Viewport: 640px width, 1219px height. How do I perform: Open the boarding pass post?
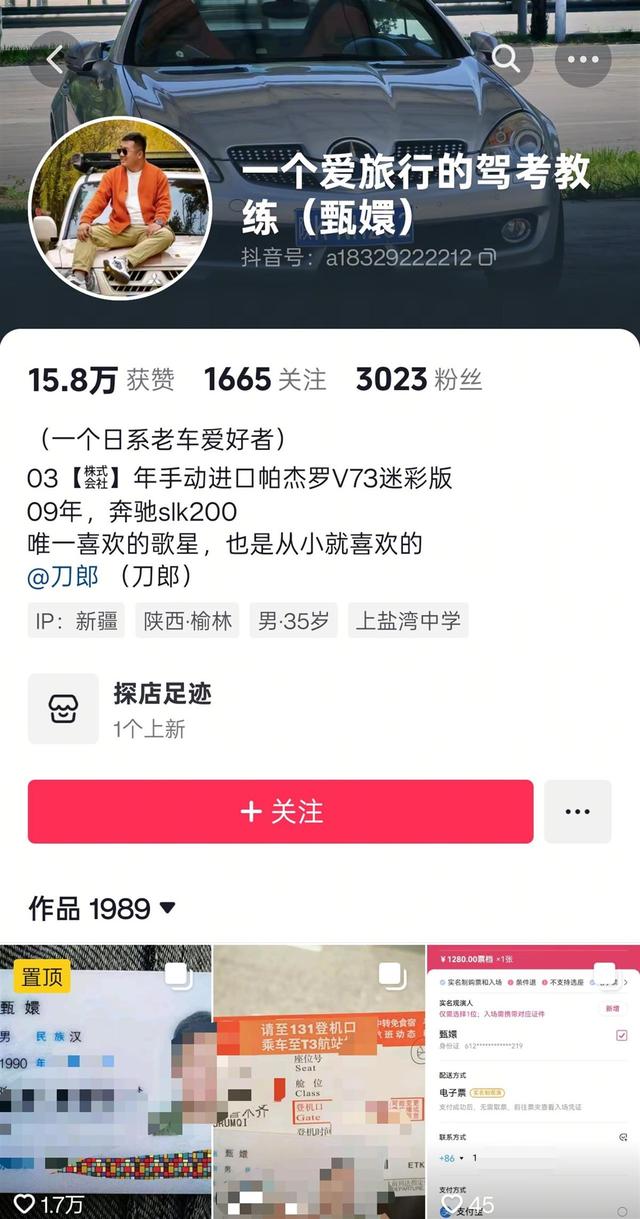tap(319, 1082)
